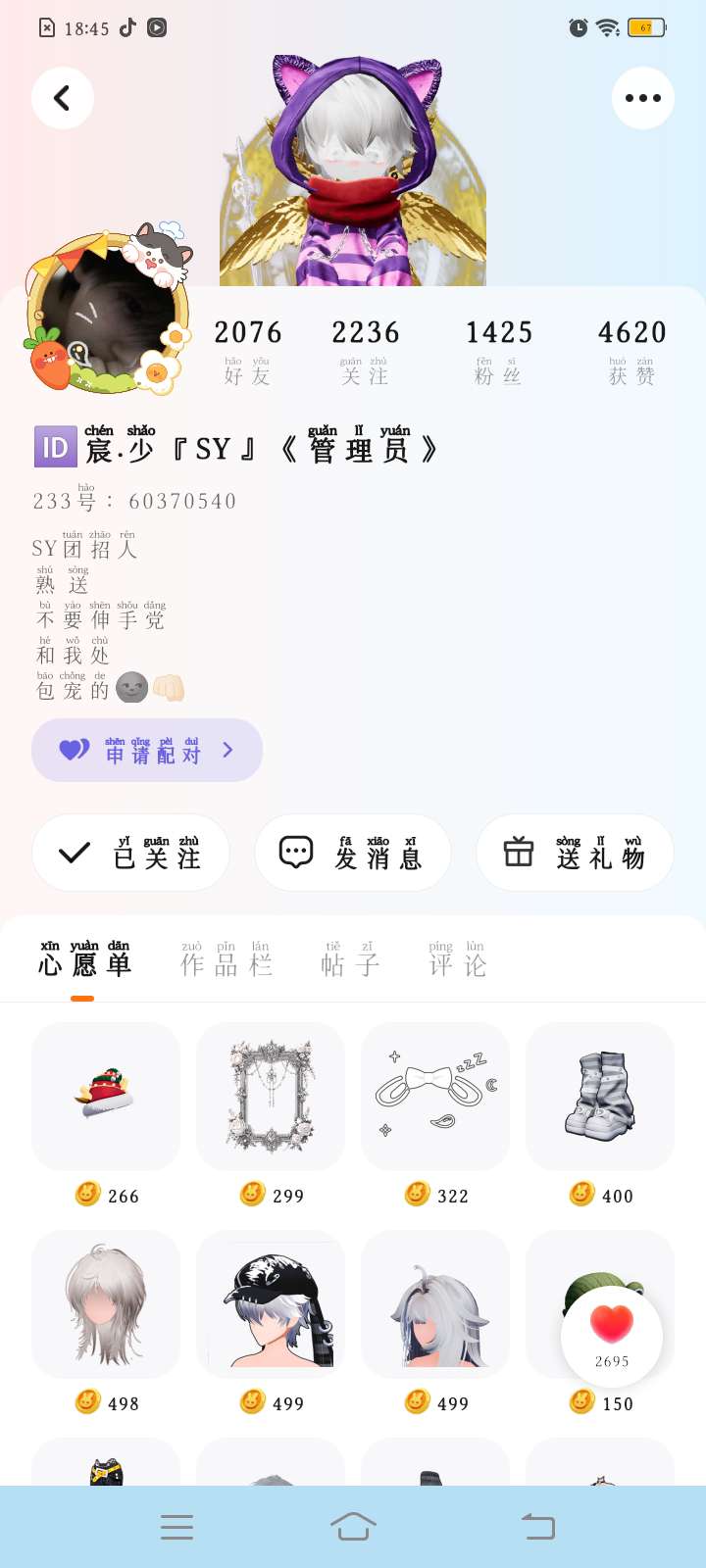Open the three-dot overflow menu
706x1568 pixels.
click(x=642, y=98)
